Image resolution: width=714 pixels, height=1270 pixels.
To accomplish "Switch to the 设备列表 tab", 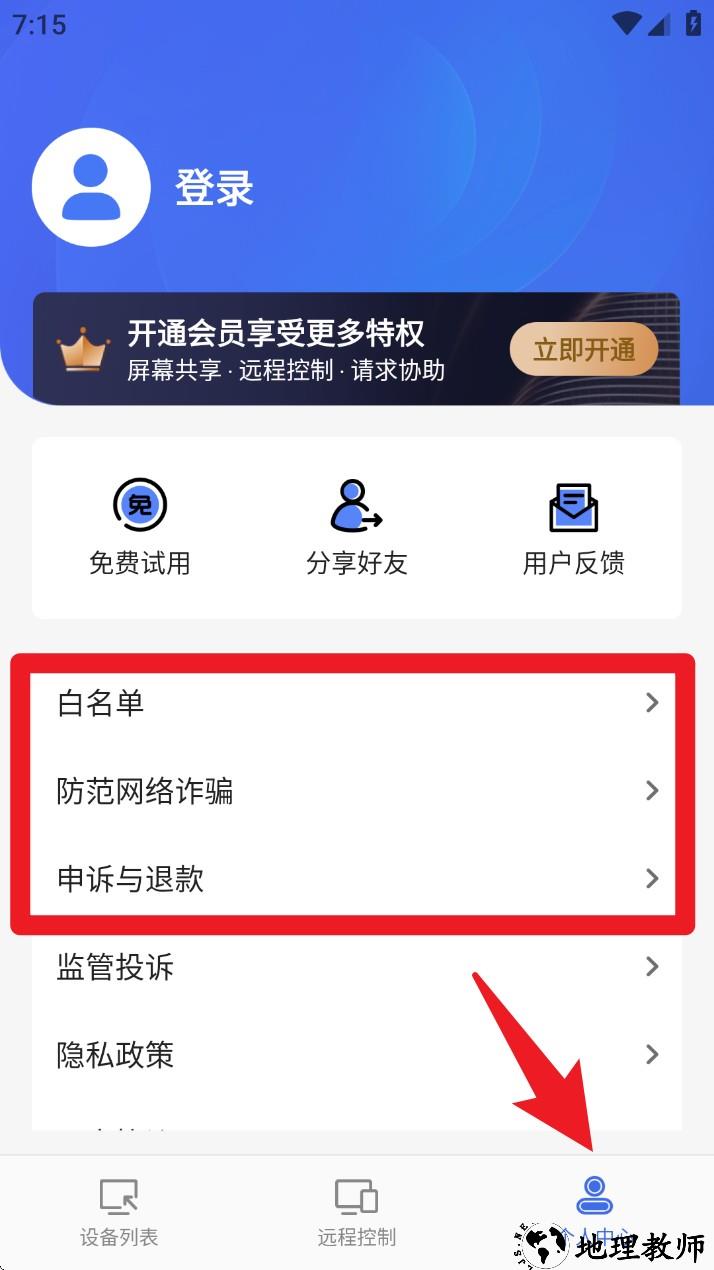I will [x=119, y=1212].
